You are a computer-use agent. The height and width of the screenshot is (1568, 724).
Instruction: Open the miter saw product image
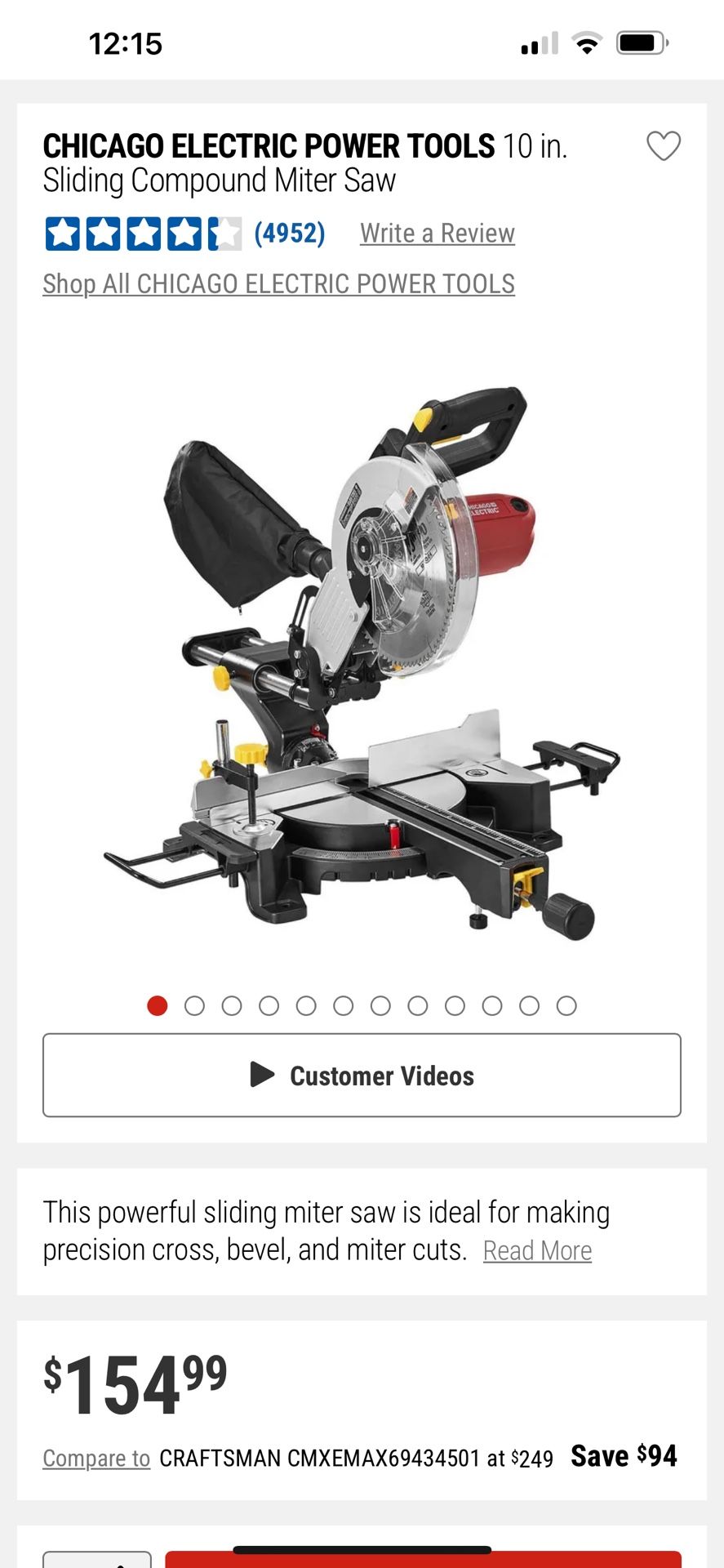point(362,661)
